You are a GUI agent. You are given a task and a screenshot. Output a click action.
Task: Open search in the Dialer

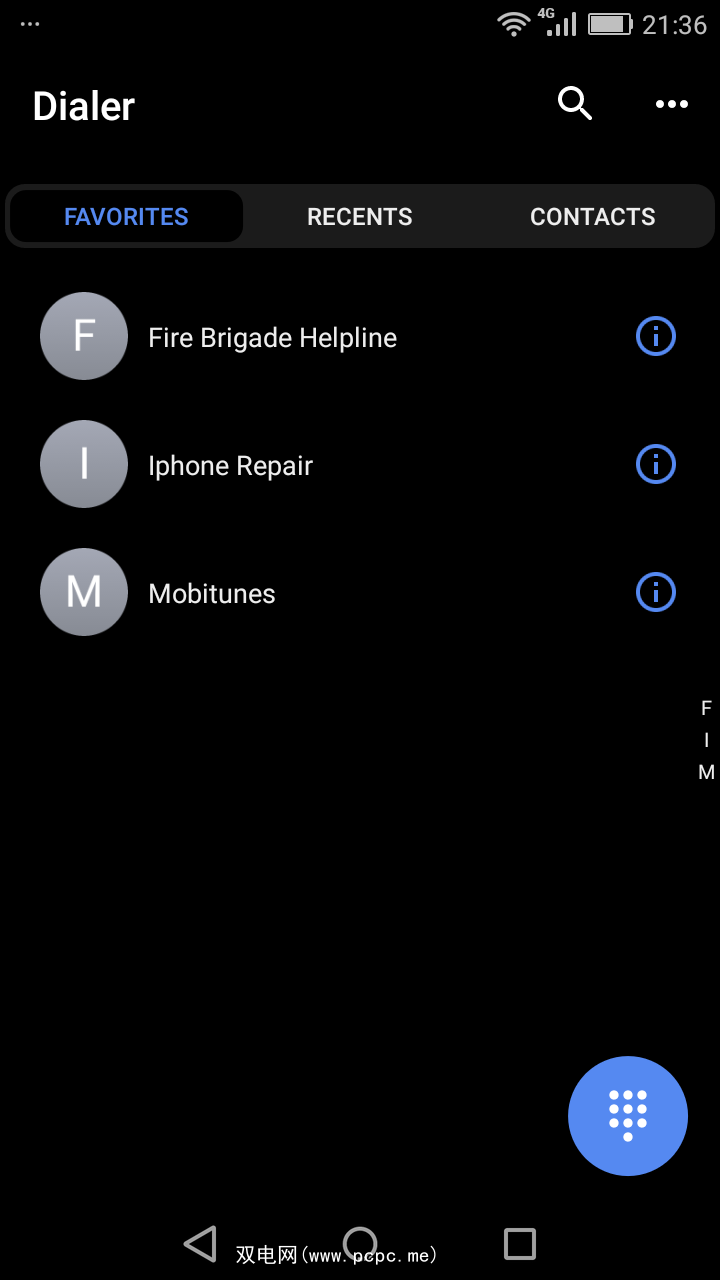coord(574,103)
